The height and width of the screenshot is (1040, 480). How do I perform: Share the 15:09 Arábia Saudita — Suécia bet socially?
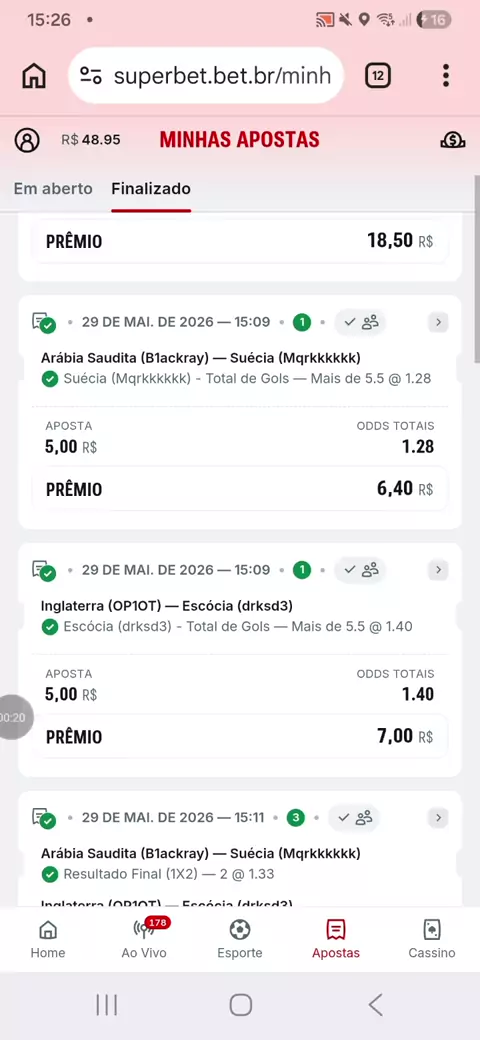[360, 322]
